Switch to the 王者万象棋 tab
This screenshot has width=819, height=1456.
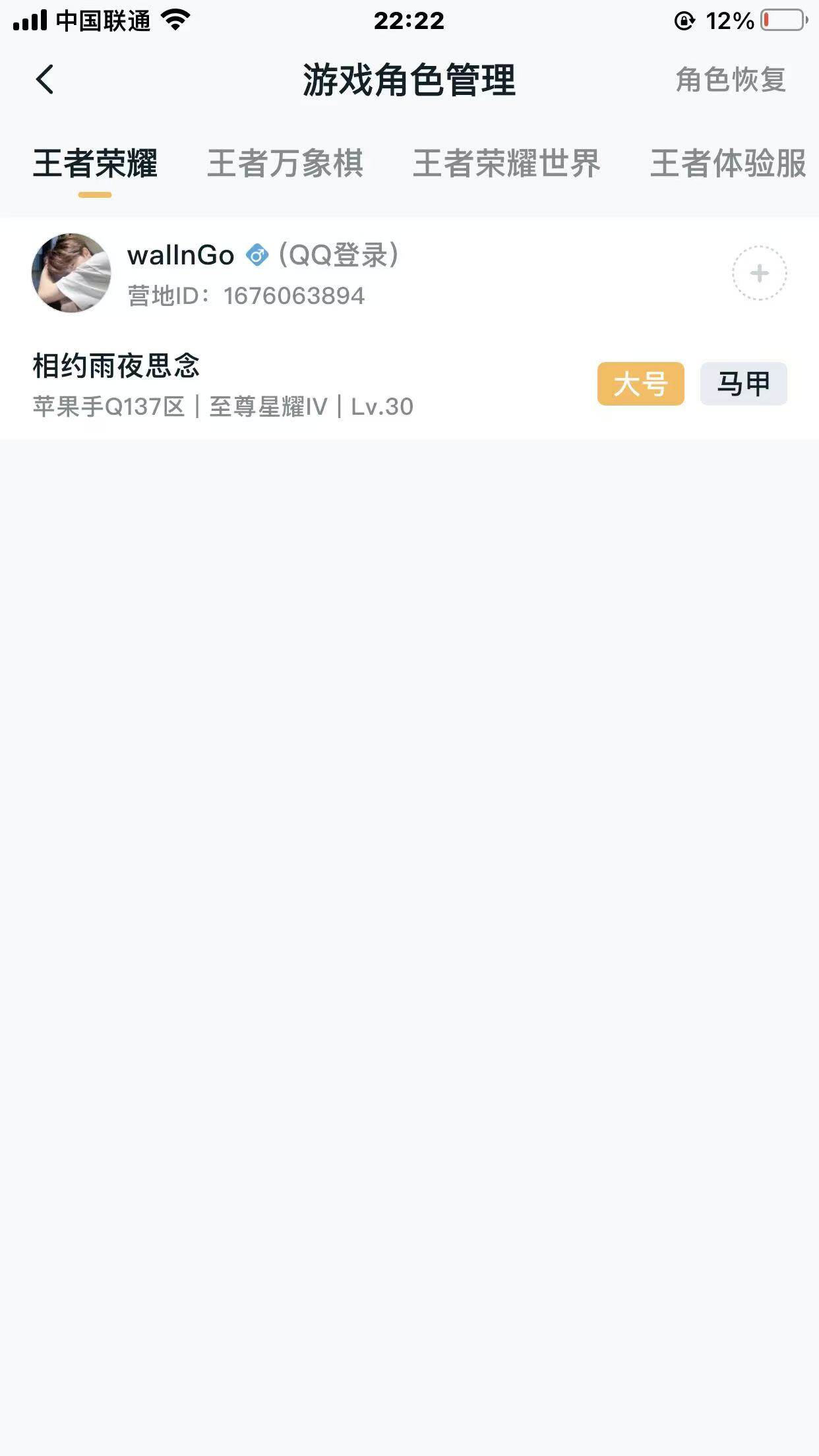click(x=288, y=165)
